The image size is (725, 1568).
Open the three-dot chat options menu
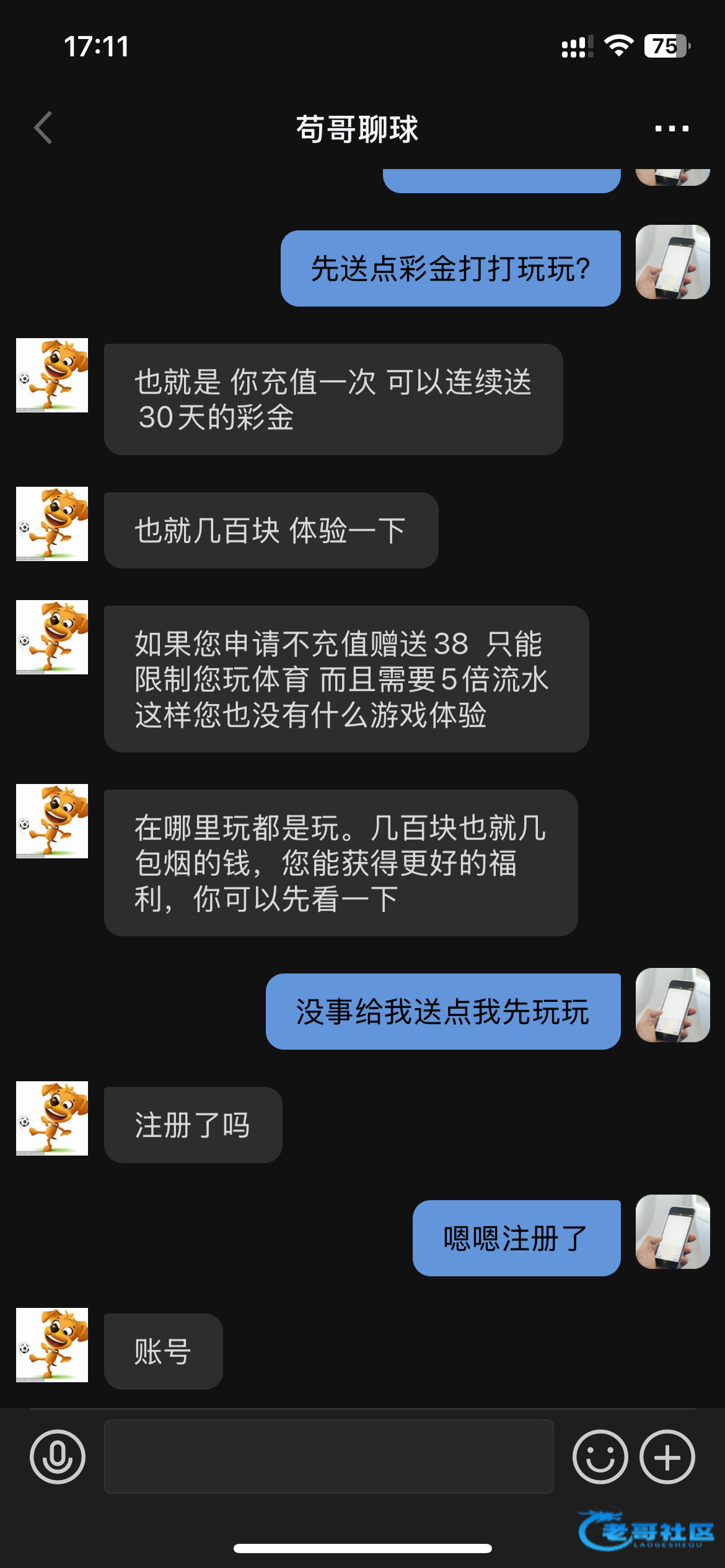point(672,129)
